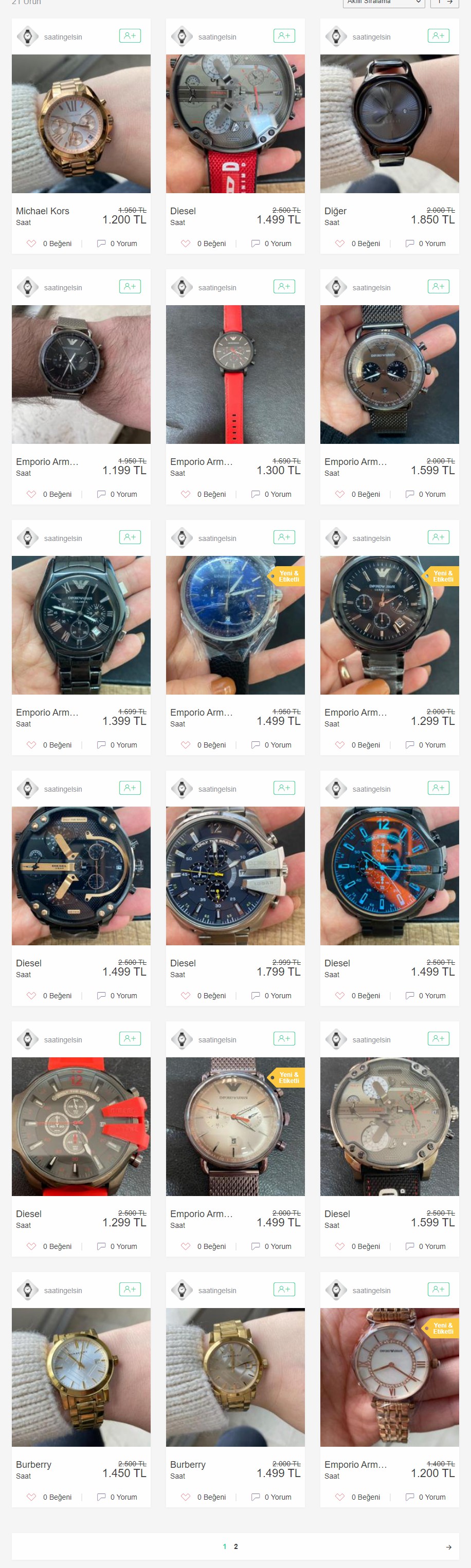Open comments on Emporio Armani 1.300 TL watch

tap(271, 494)
